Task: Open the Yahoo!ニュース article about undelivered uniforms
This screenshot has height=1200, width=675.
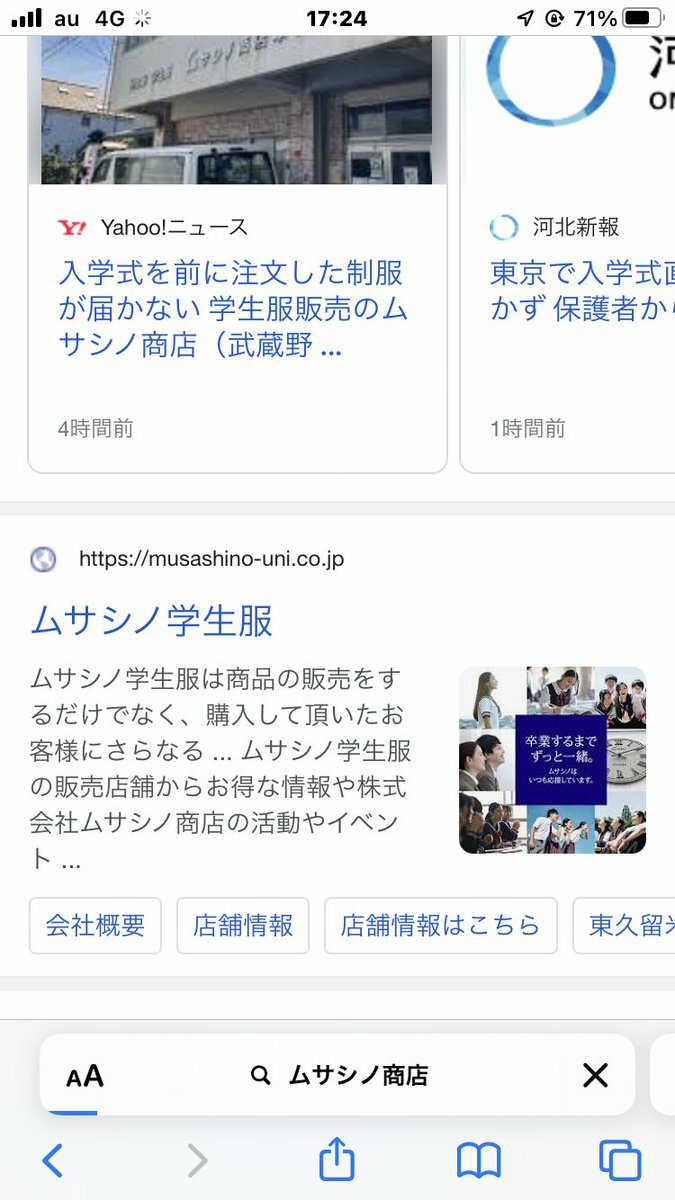Action: point(232,310)
